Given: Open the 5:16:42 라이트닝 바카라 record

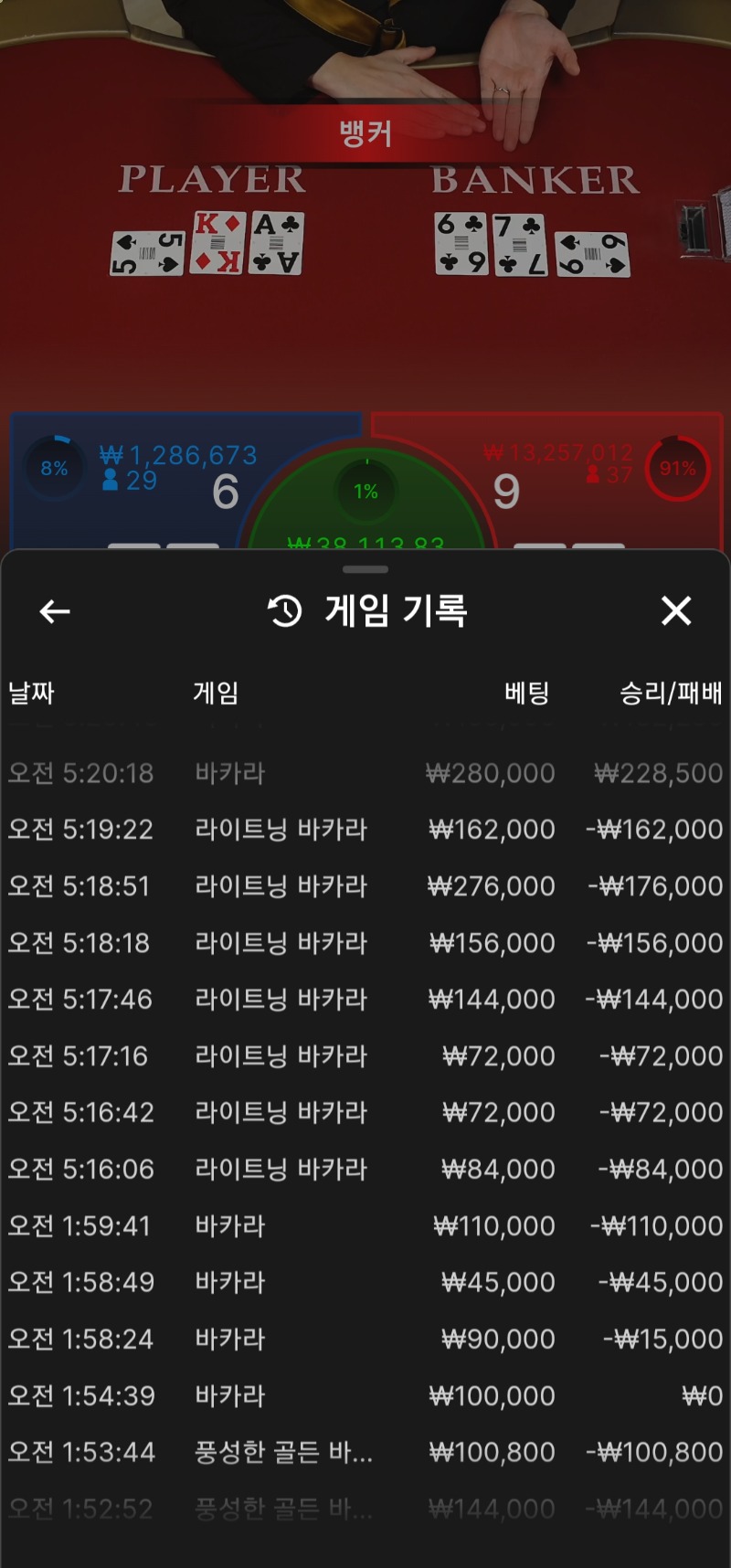Looking at the screenshot, I should tap(365, 1113).
